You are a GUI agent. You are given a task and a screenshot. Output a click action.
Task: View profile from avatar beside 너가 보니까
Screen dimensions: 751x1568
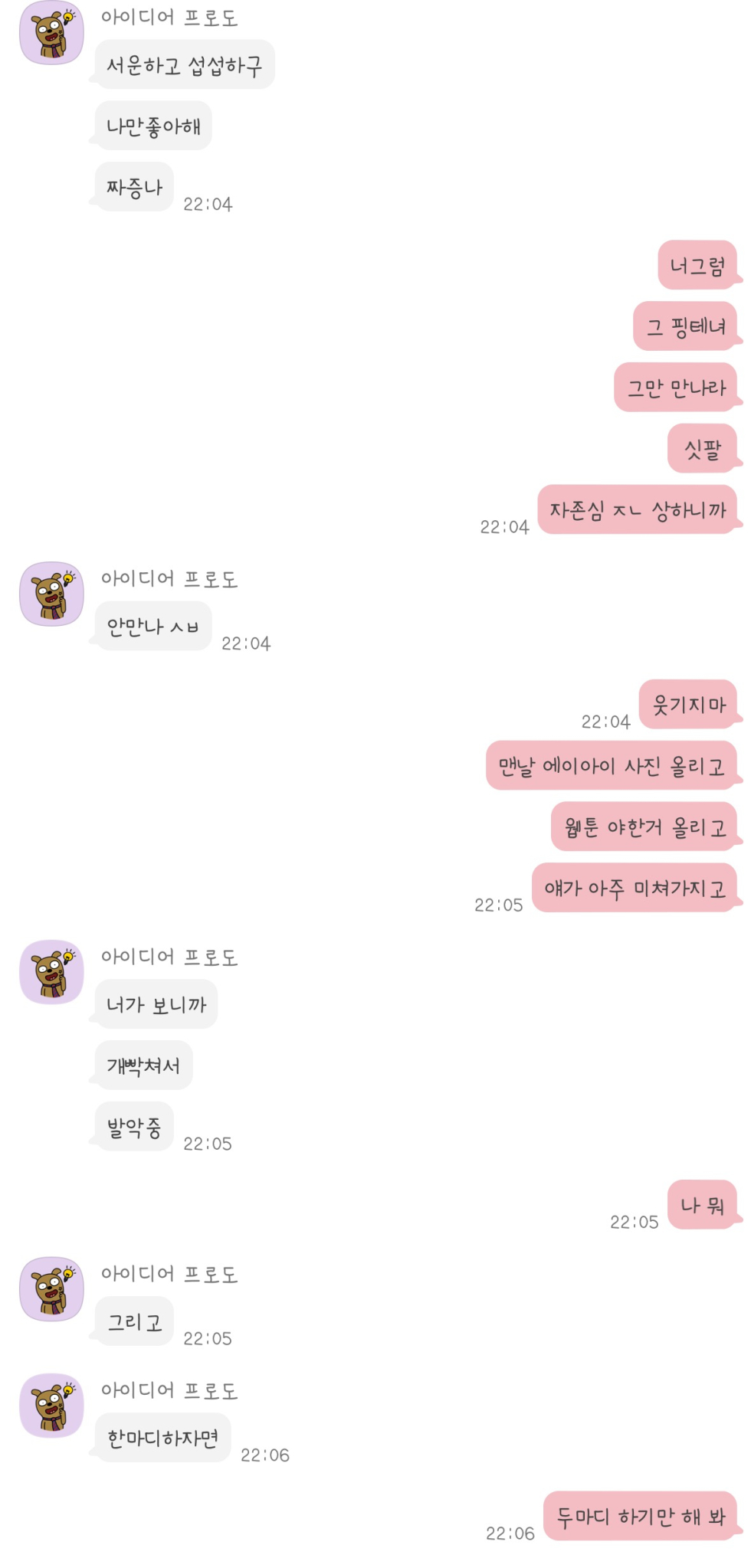(x=51, y=971)
